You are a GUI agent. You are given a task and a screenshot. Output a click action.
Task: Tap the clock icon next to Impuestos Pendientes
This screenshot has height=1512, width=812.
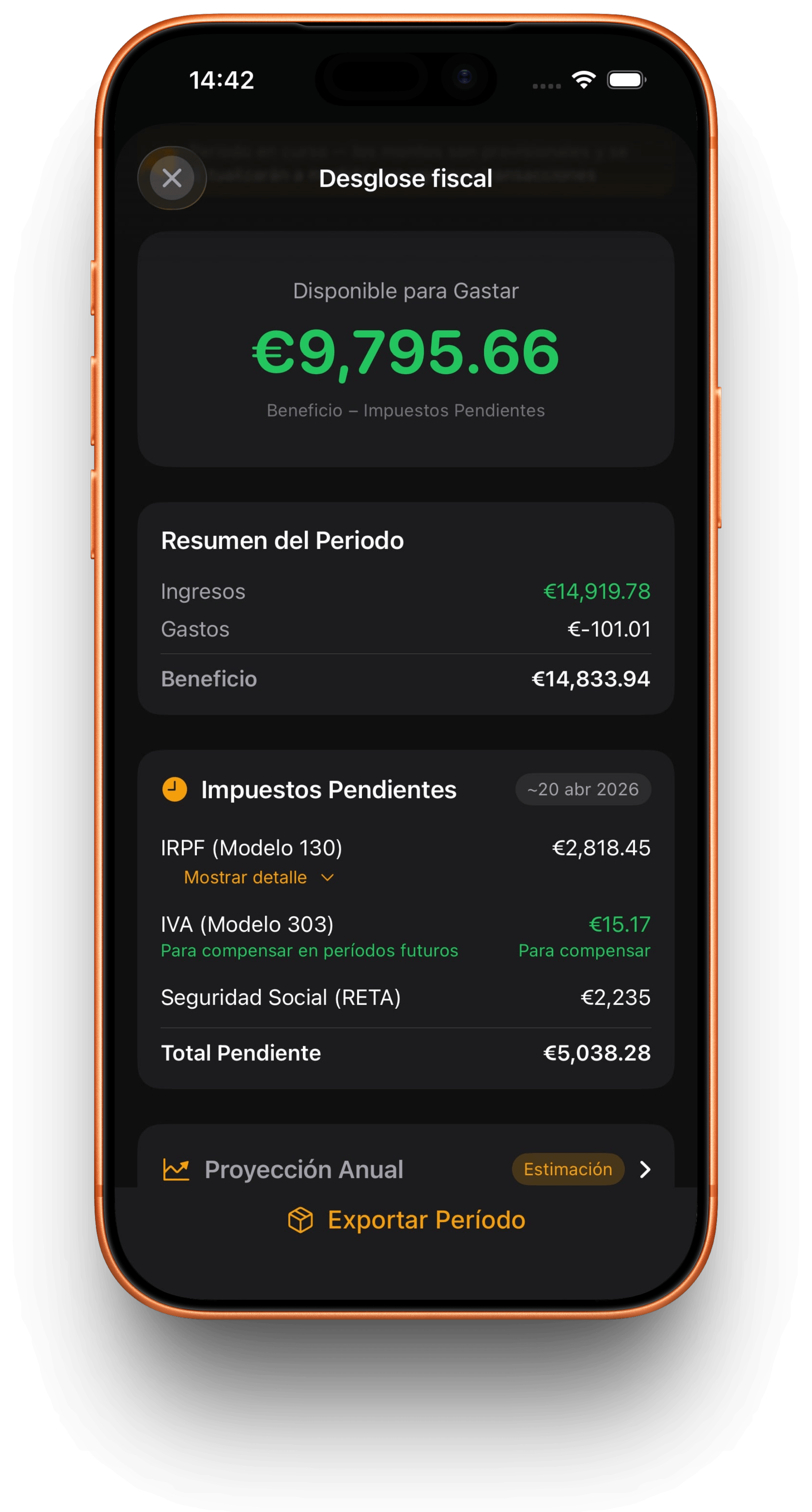pyautogui.click(x=174, y=789)
